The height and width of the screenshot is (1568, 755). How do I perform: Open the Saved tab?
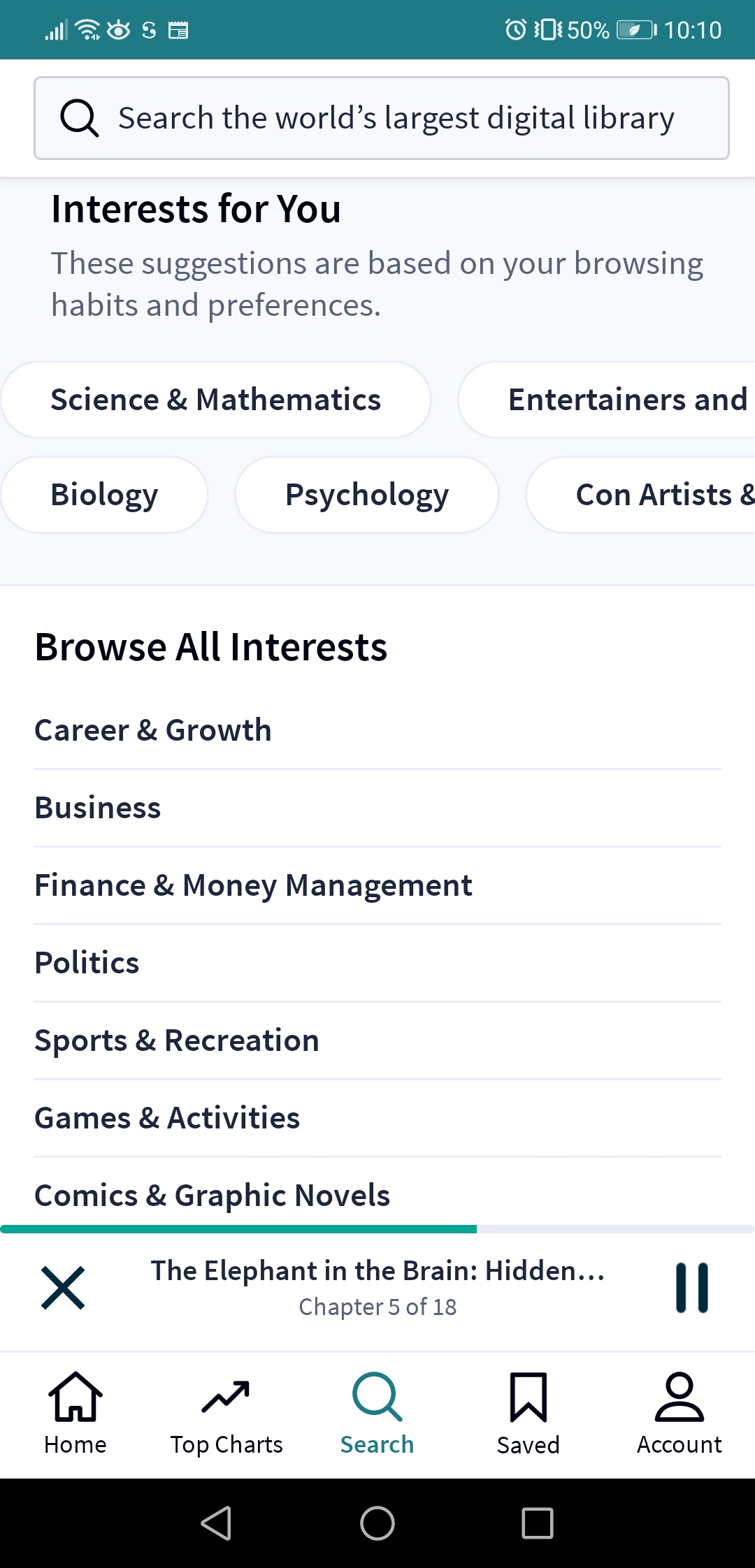pyautogui.click(x=528, y=1413)
